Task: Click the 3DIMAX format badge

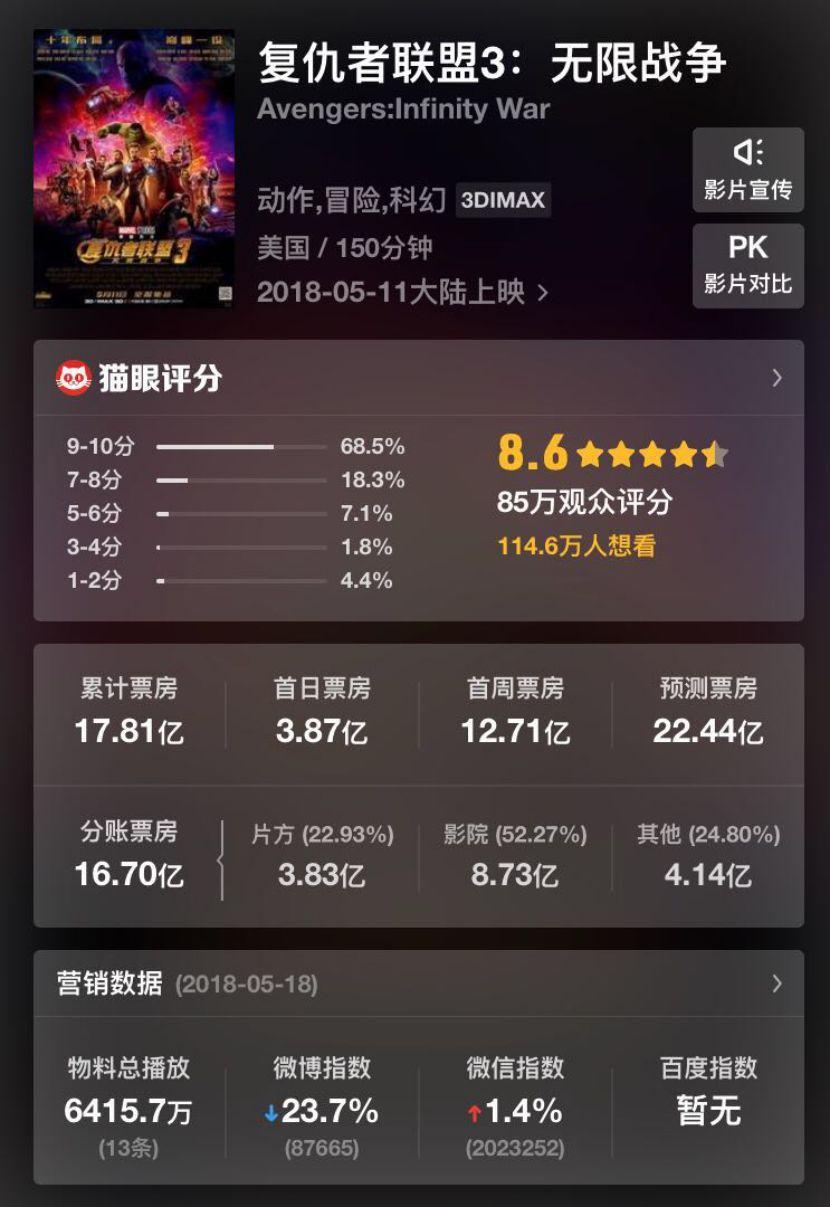Action: pos(502,200)
